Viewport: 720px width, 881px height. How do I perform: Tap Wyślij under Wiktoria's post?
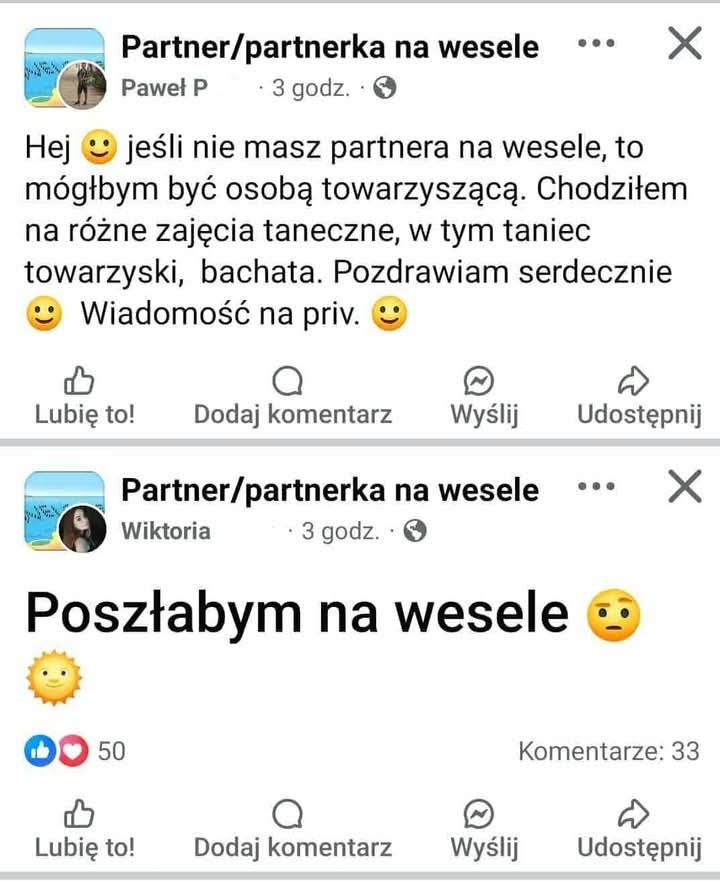(484, 830)
